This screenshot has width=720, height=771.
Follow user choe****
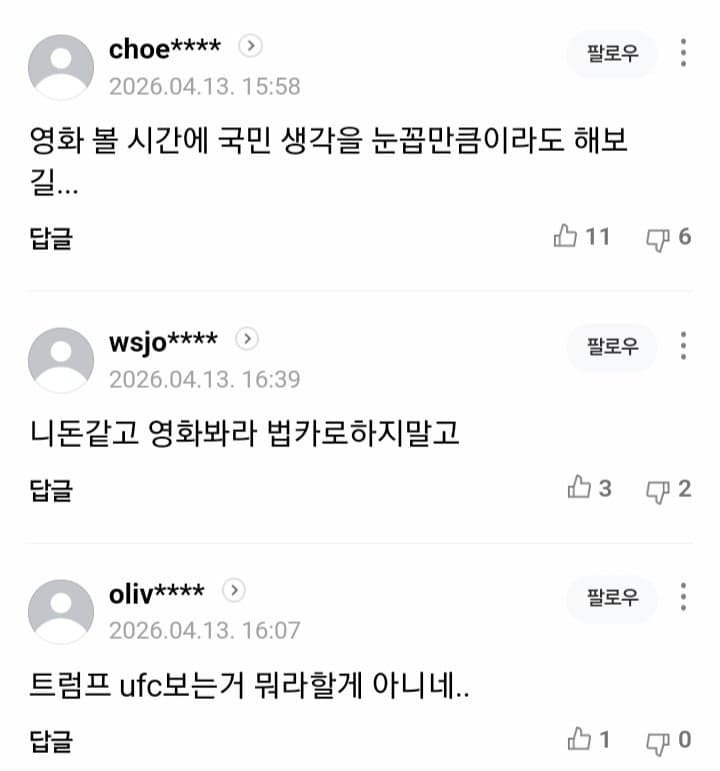click(x=612, y=54)
